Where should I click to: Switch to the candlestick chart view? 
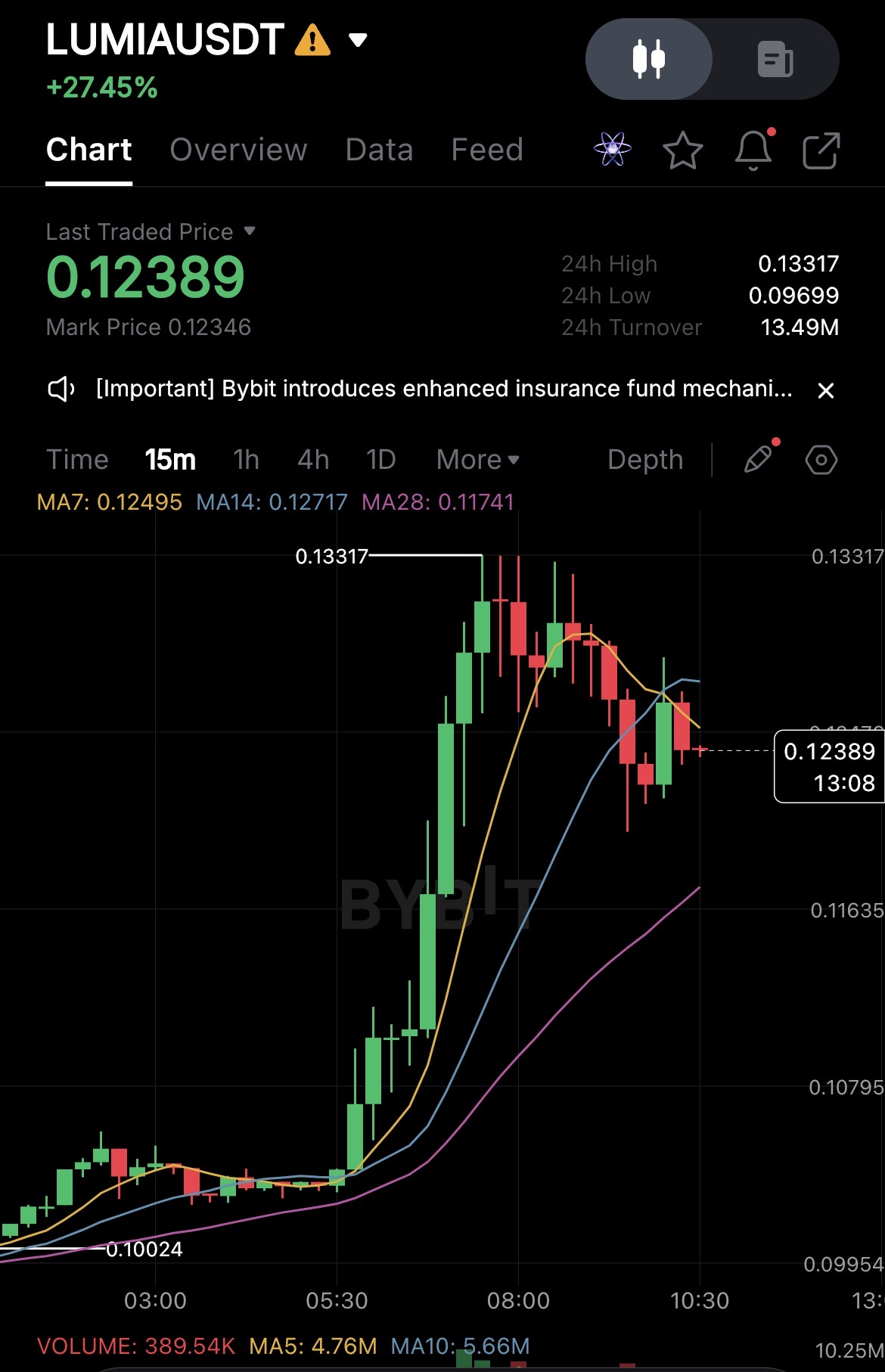pyautogui.click(x=648, y=59)
